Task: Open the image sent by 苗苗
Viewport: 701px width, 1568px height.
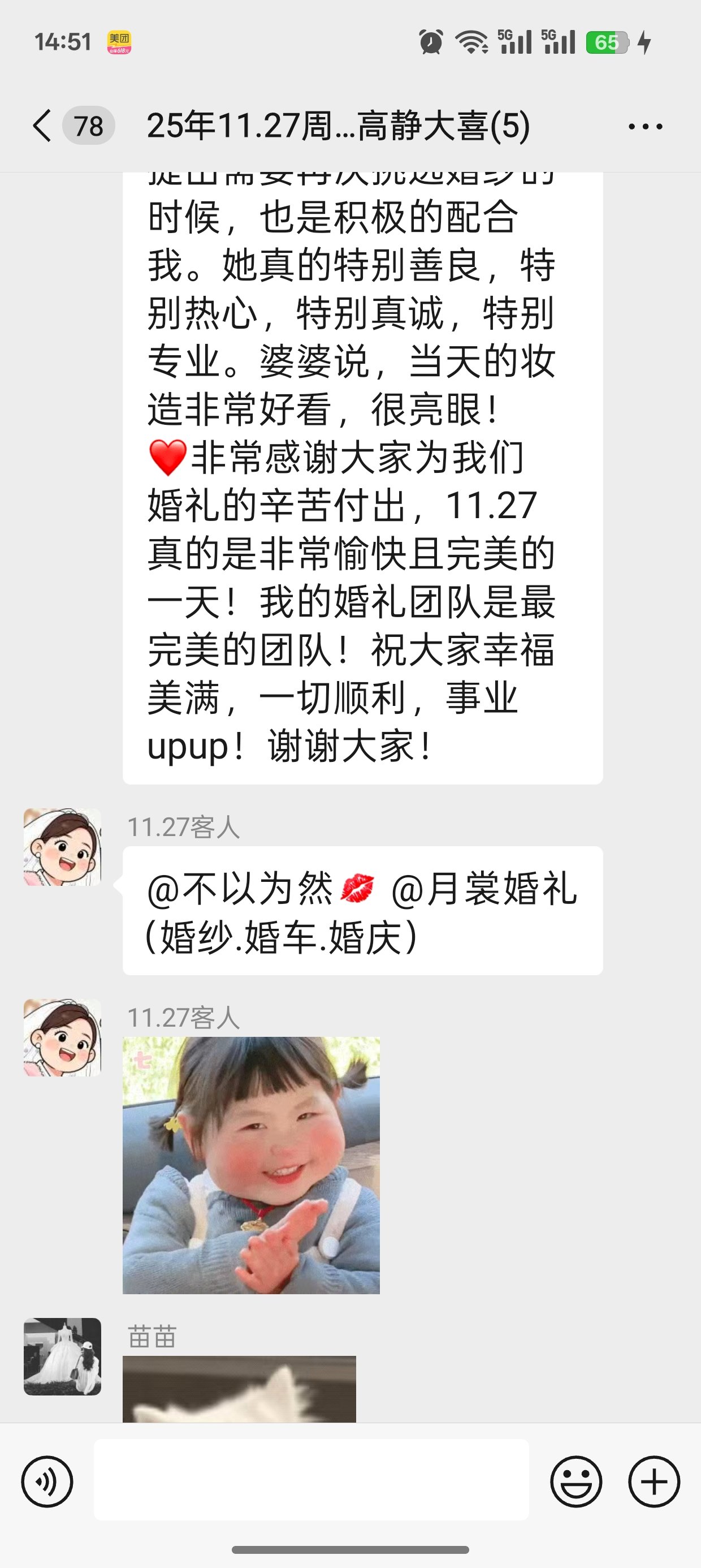Action: click(239, 1389)
